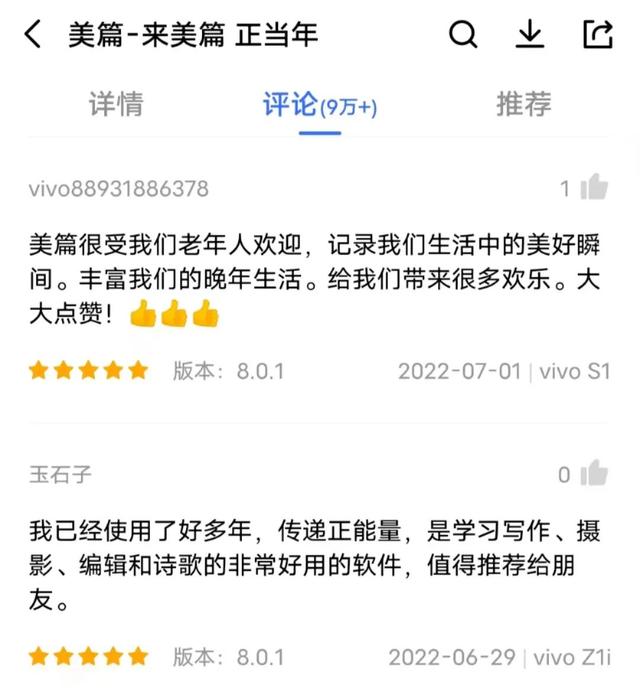Image resolution: width=640 pixels, height=695 pixels.
Task: Open the 推荐 tab
Action: [x=523, y=104]
